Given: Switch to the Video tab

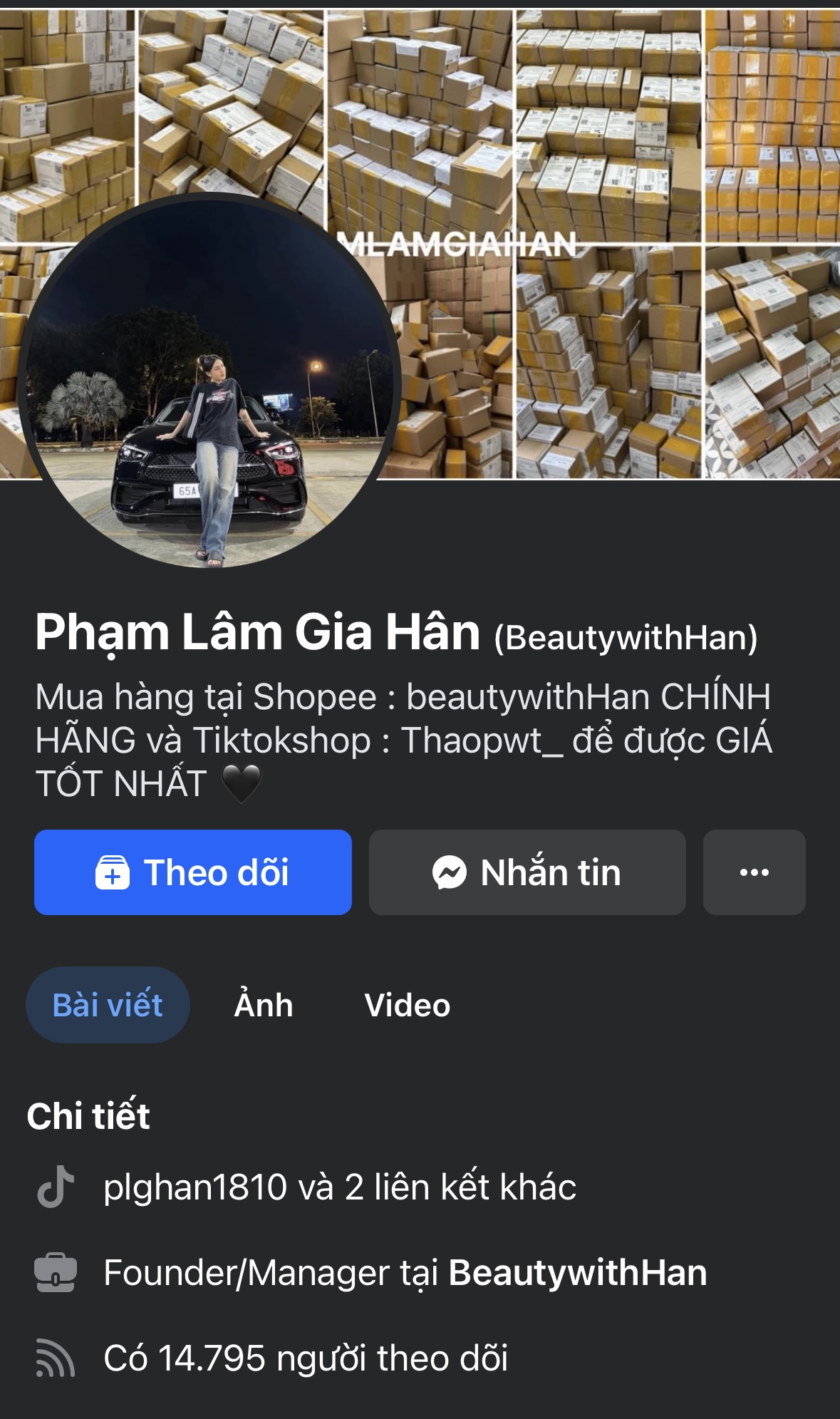Looking at the screenshot, I should point(407,1005).
